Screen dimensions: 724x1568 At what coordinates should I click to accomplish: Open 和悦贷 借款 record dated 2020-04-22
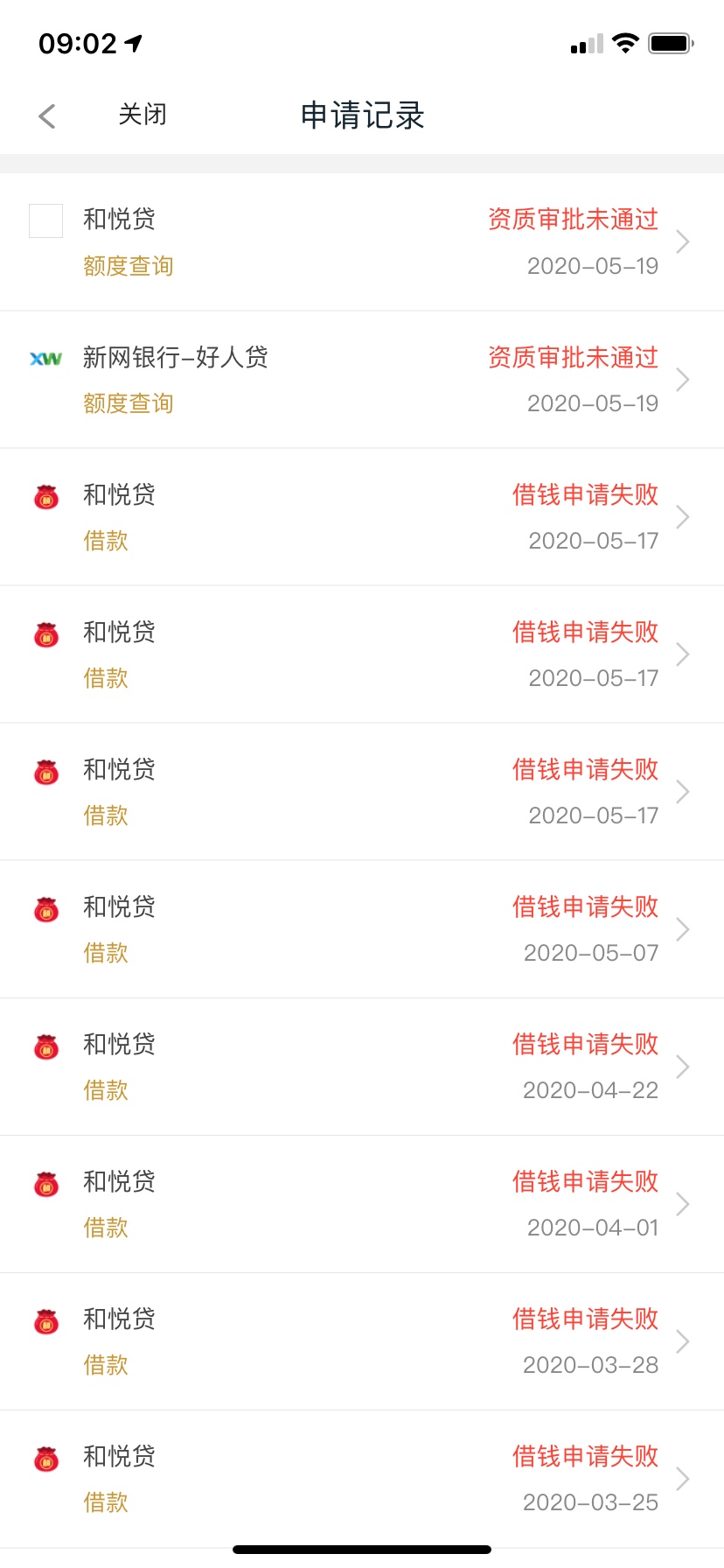[x=362, y=1067]
